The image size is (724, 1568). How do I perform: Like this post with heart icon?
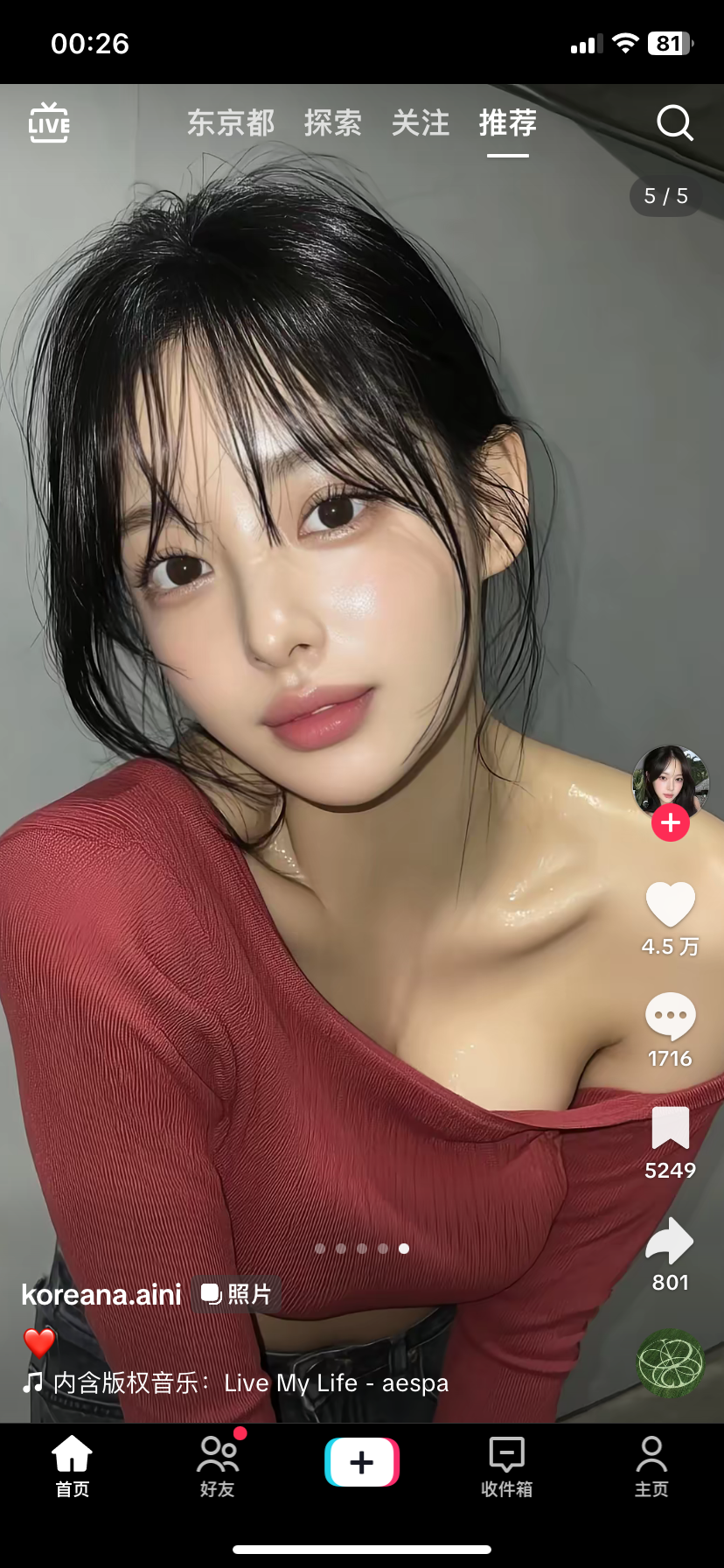tap(670, 904)
